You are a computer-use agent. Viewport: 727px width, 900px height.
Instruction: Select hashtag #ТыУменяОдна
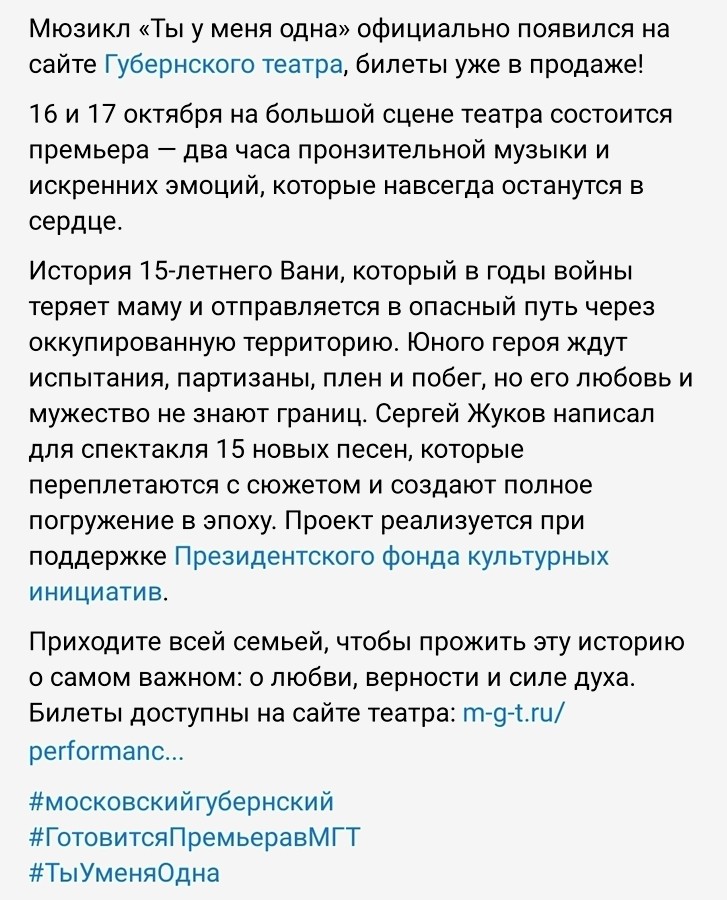coord(125,872)
